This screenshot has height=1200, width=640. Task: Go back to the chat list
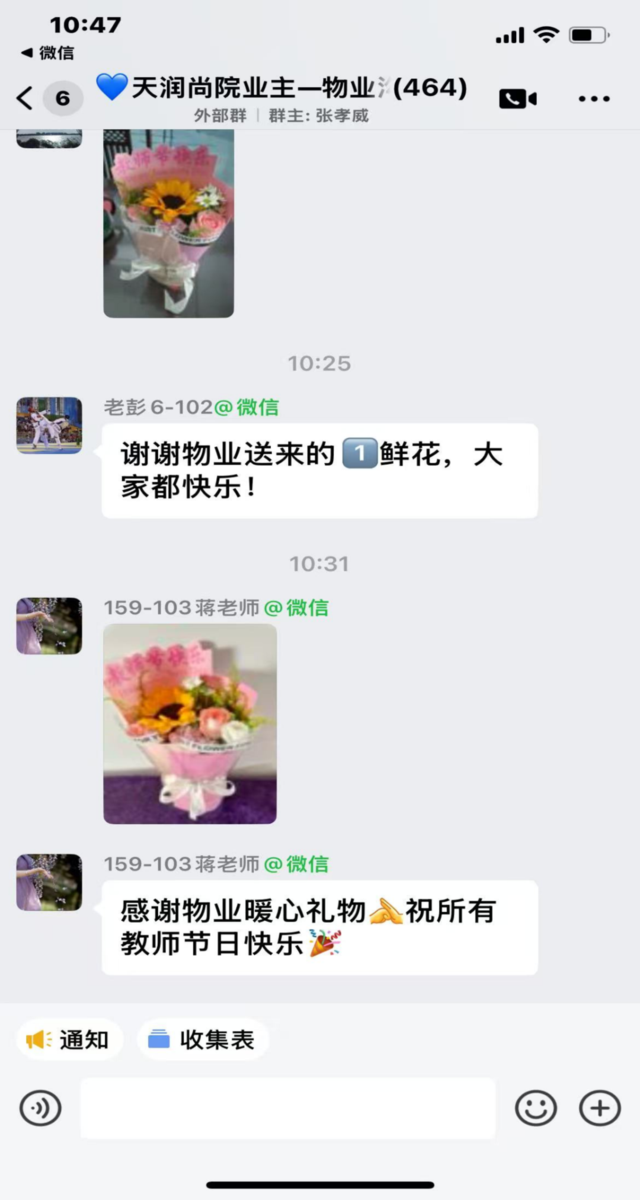tap(26, 98)
